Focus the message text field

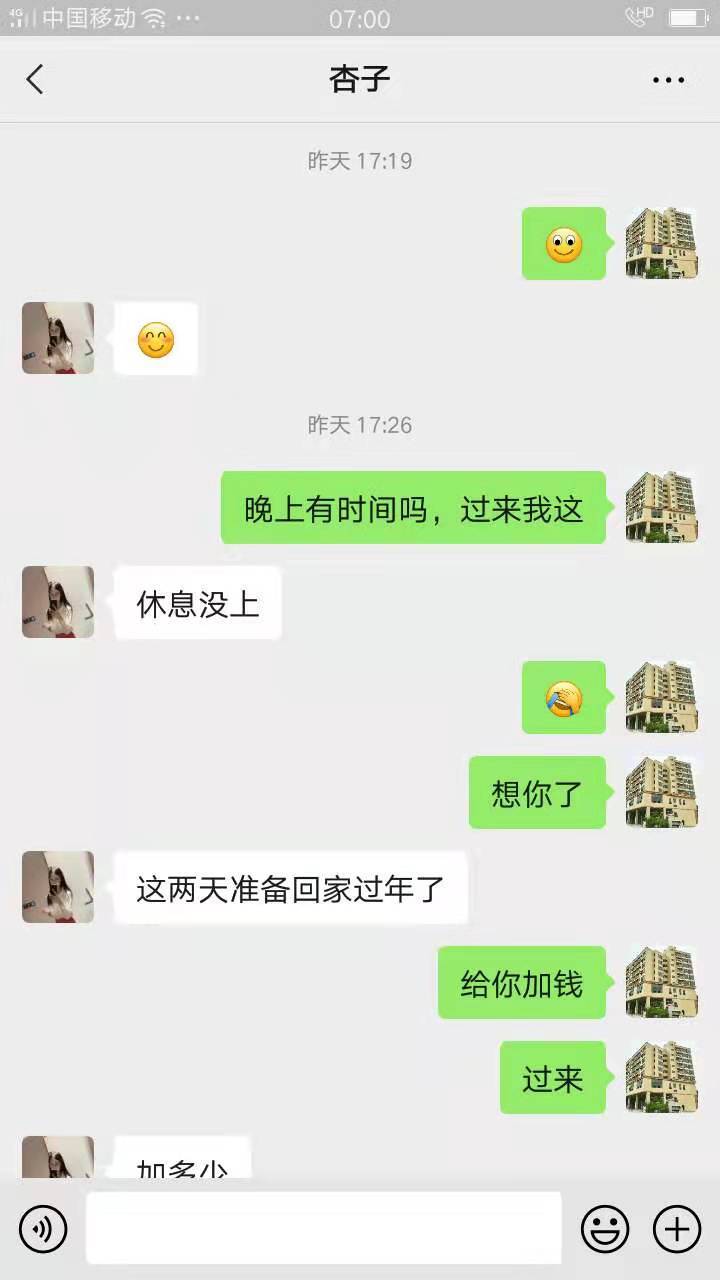pyautogui.click(x=323, y=1228)
